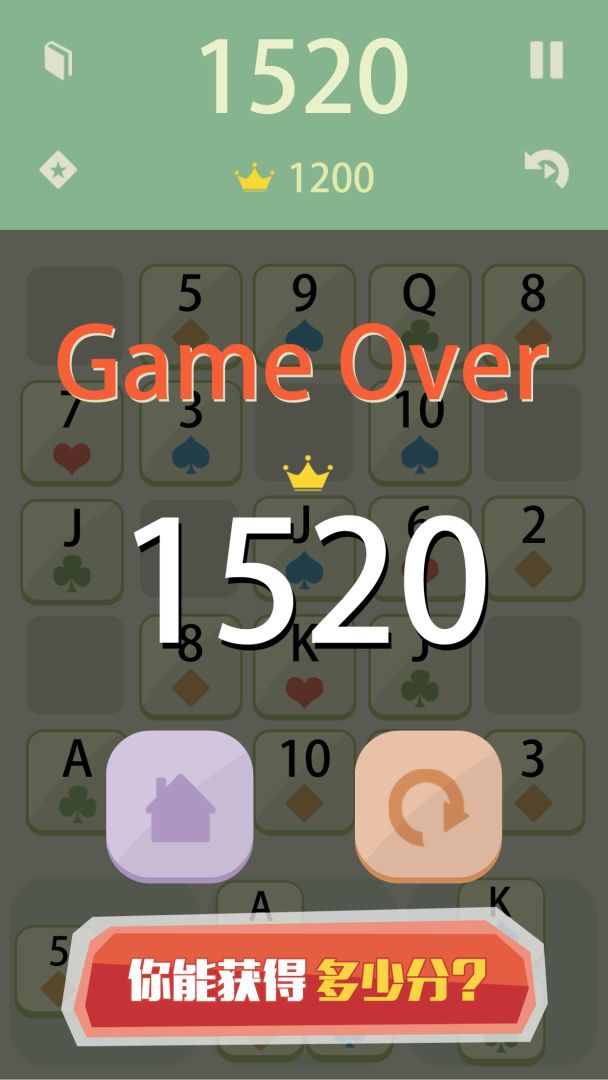Tap the purple home button
The width and height of the screenshot is (608, 1080).
point(179,805)
